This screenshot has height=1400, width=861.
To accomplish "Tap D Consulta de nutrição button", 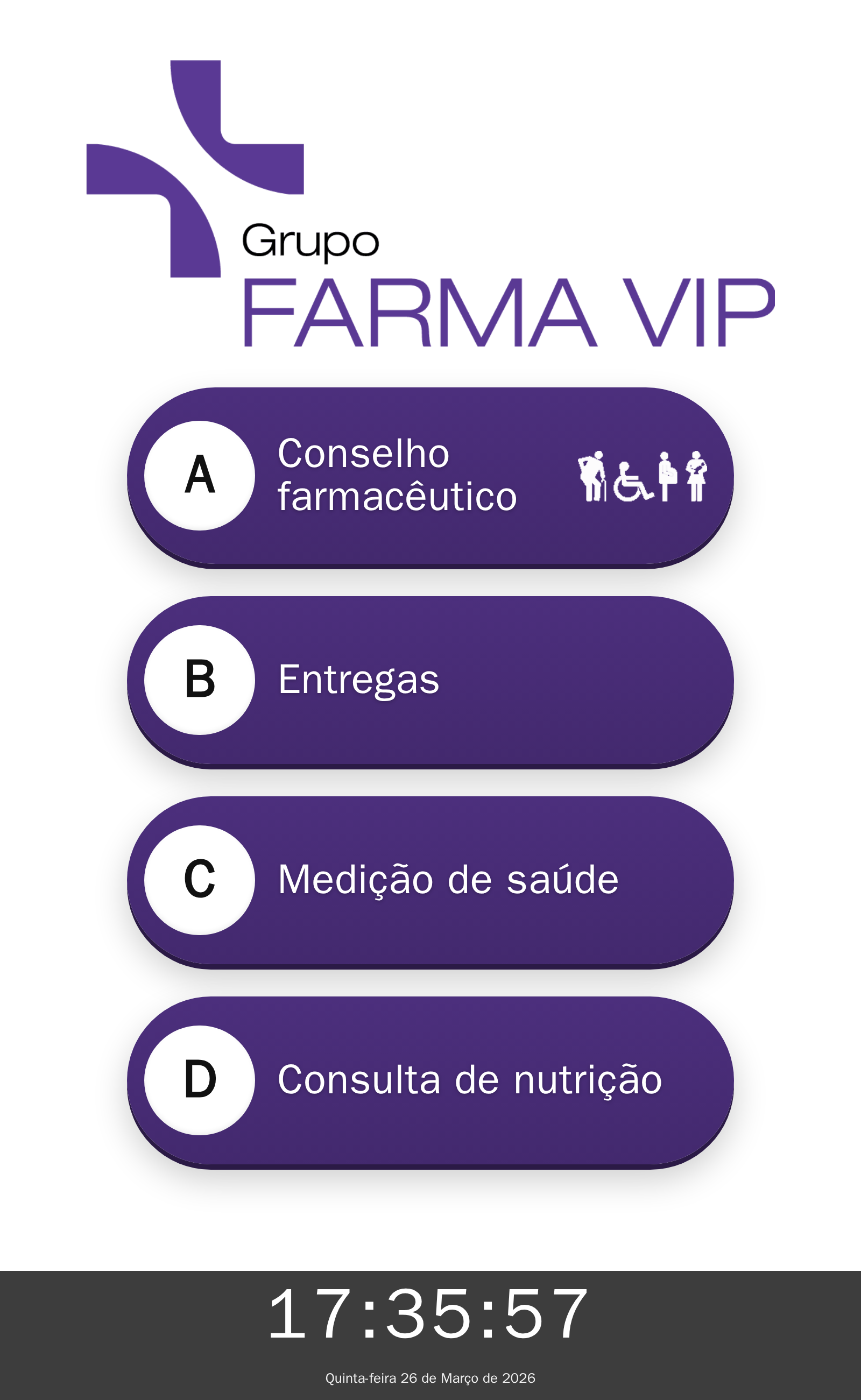I will 430,1080.
